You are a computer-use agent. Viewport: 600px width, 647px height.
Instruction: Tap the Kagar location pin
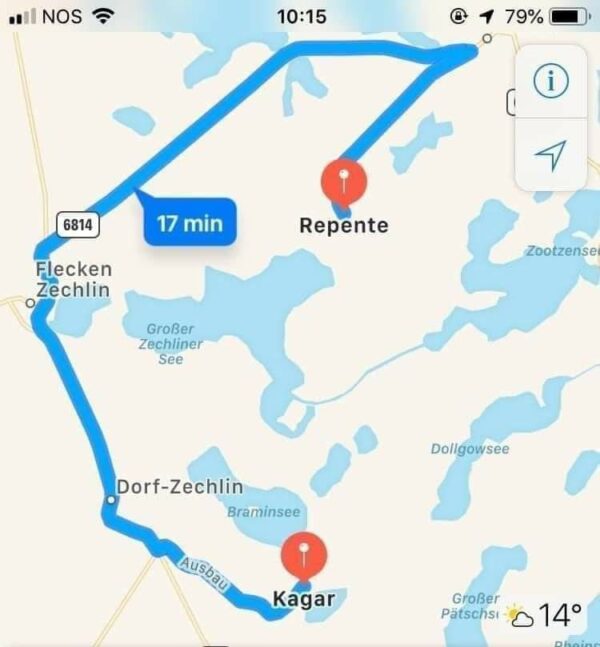point(305,556)
